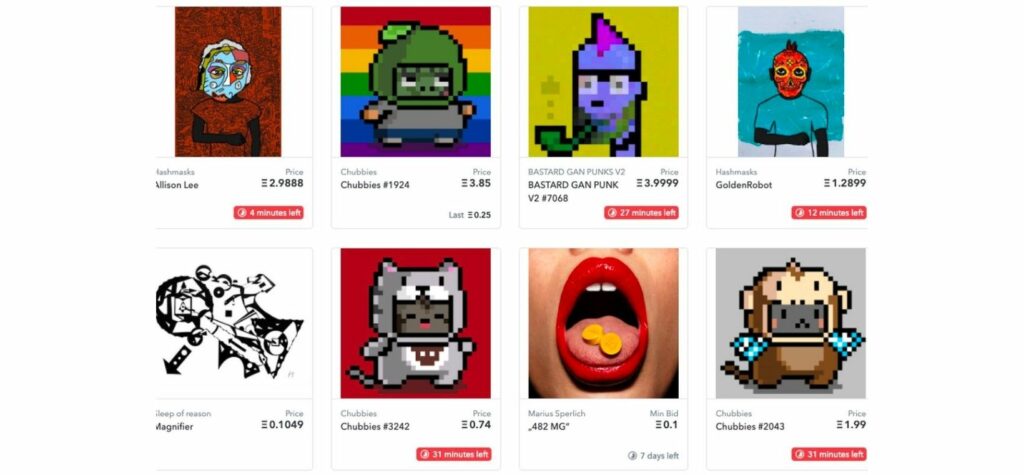The width and height of the screenshot is (1024, 475).
Task: View BASTARD GAN PUNK V2 #7068
Action: click(603, 82)
